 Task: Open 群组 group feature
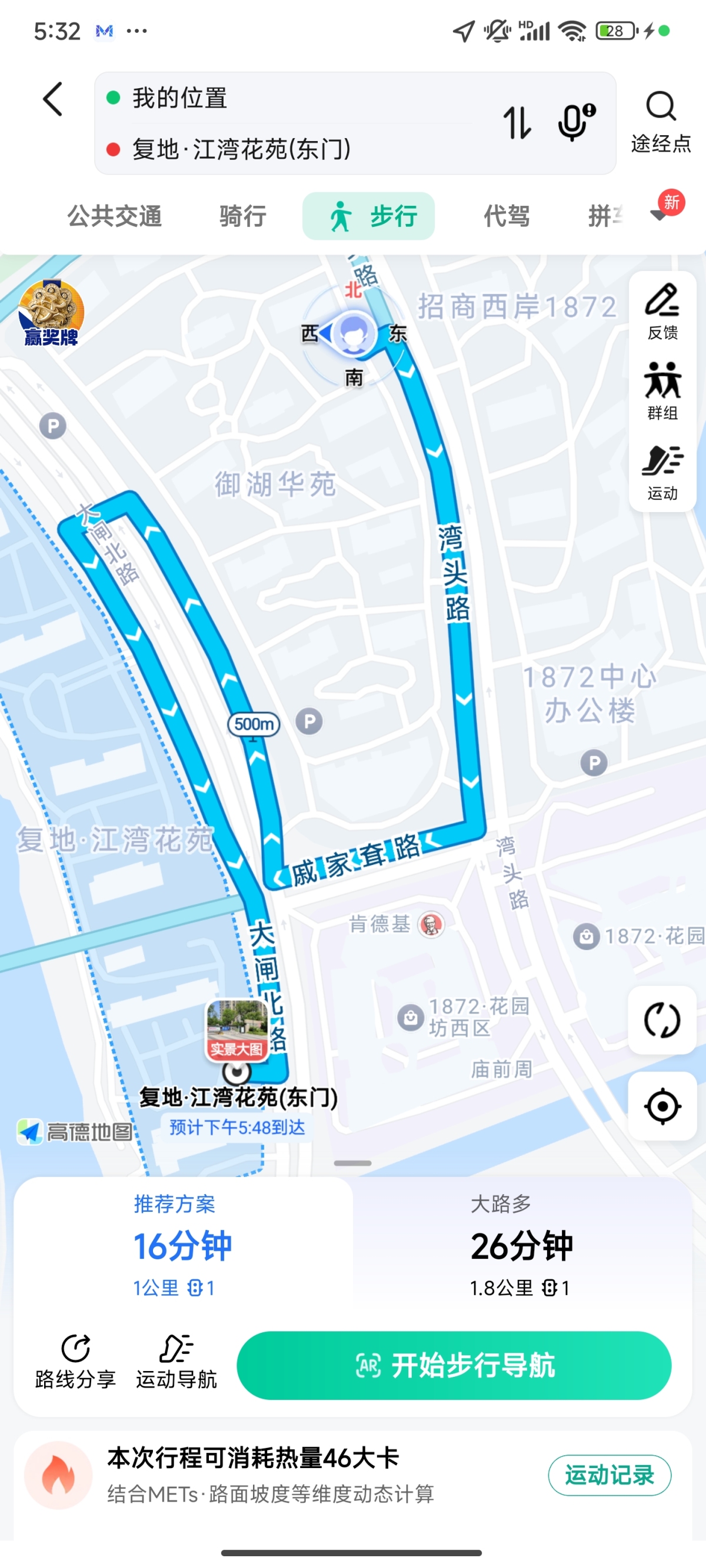[662, 392]
